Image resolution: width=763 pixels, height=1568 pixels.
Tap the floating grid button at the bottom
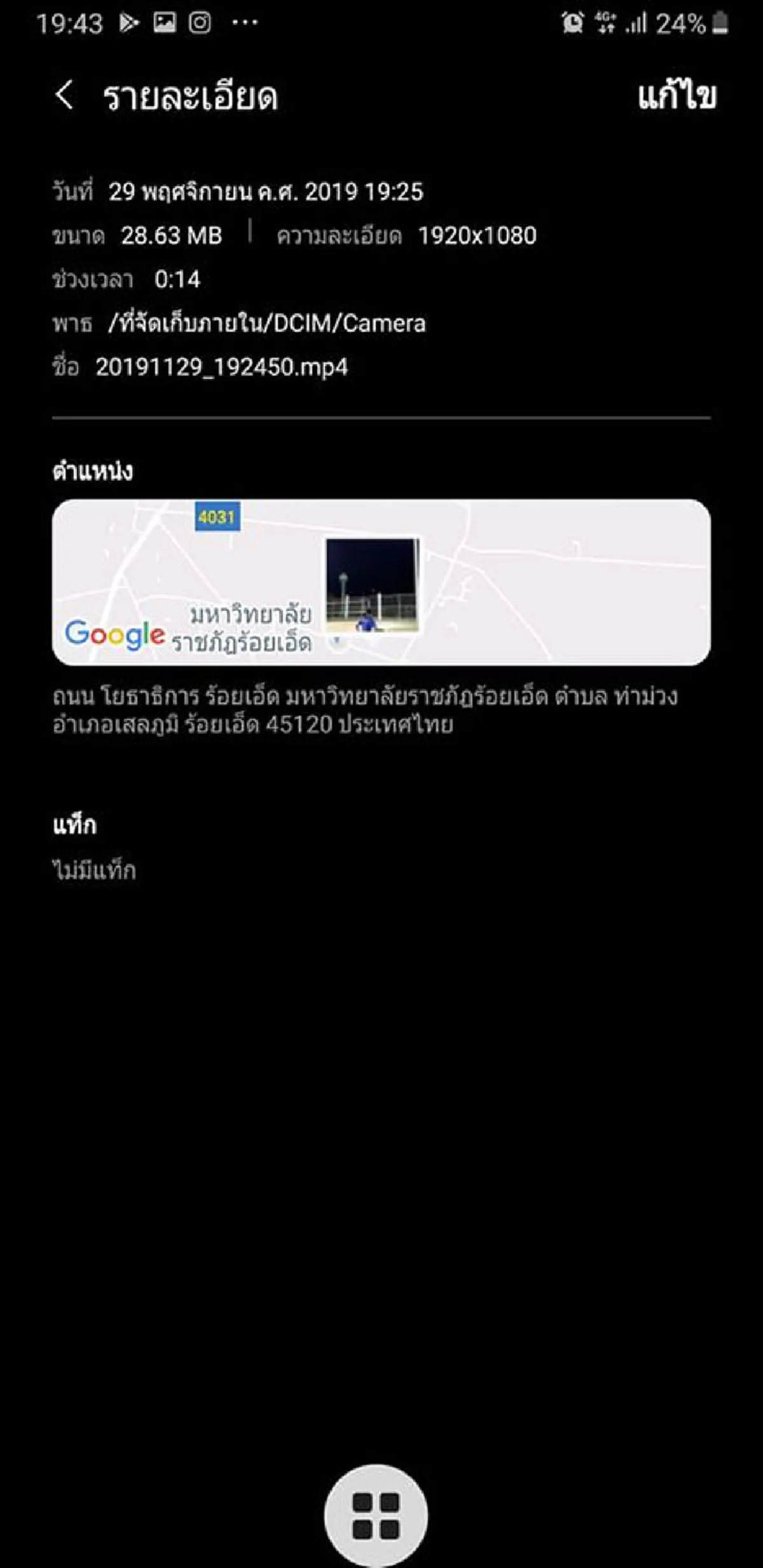point(376,1515)
